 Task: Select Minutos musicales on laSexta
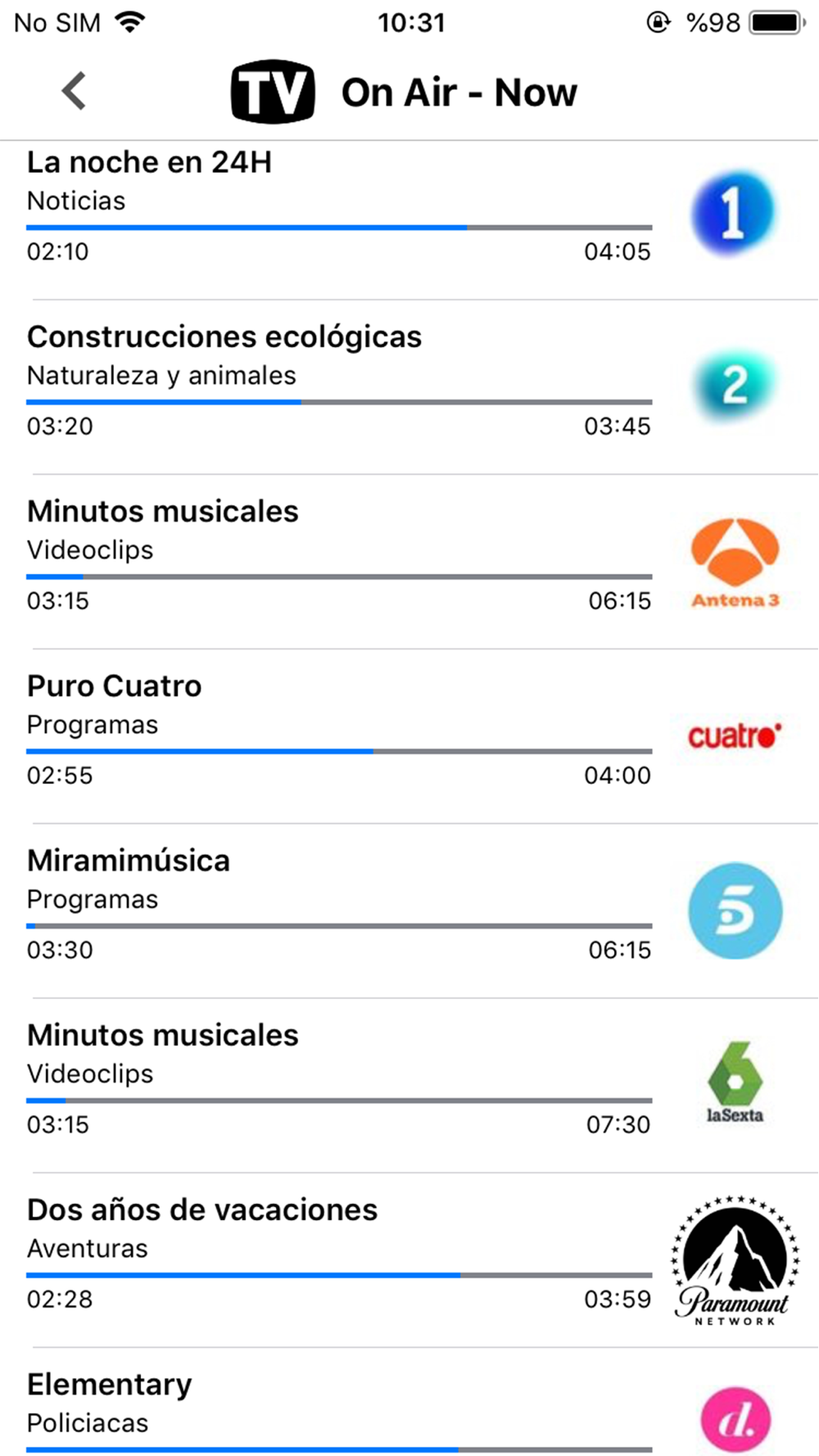[409, 1084]
